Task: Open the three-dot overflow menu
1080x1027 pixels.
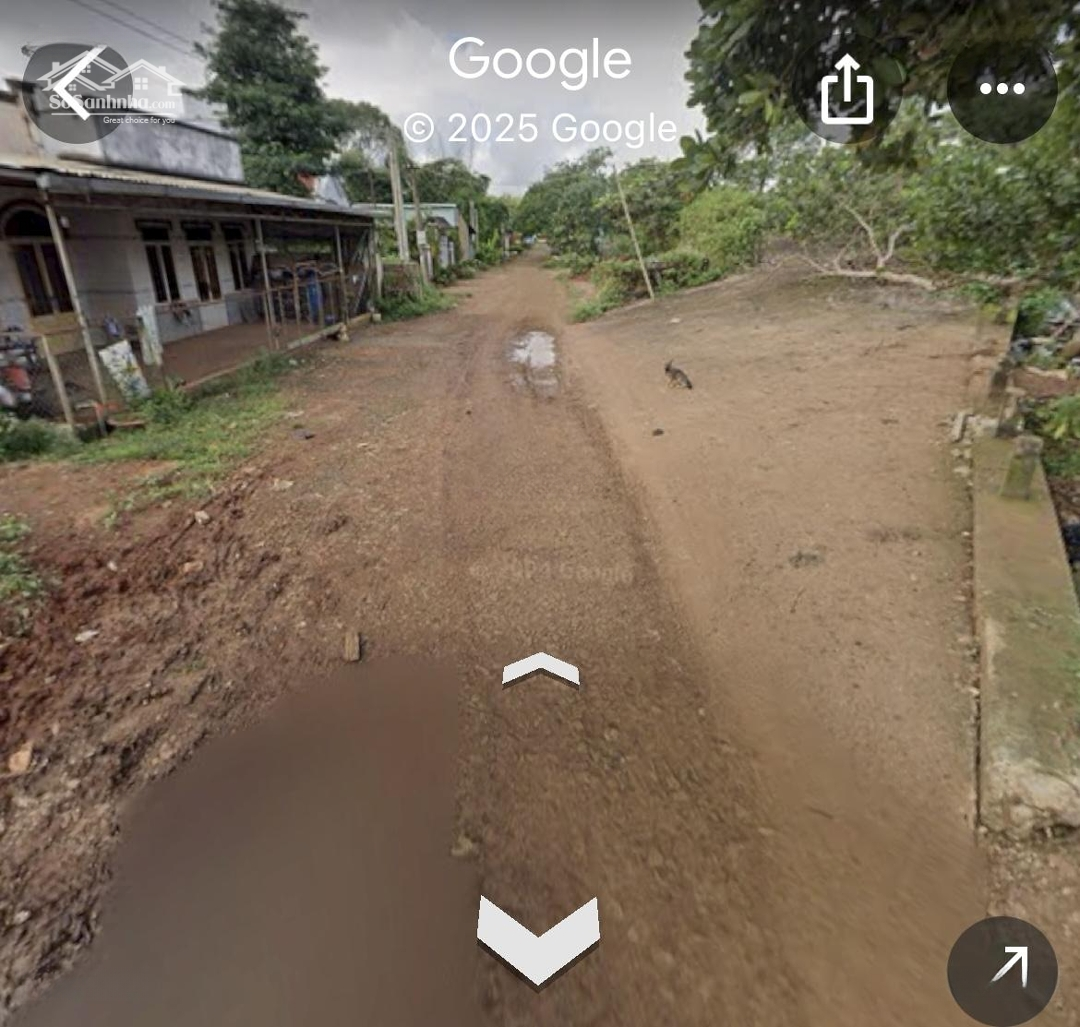Action: coord(1002,90)
